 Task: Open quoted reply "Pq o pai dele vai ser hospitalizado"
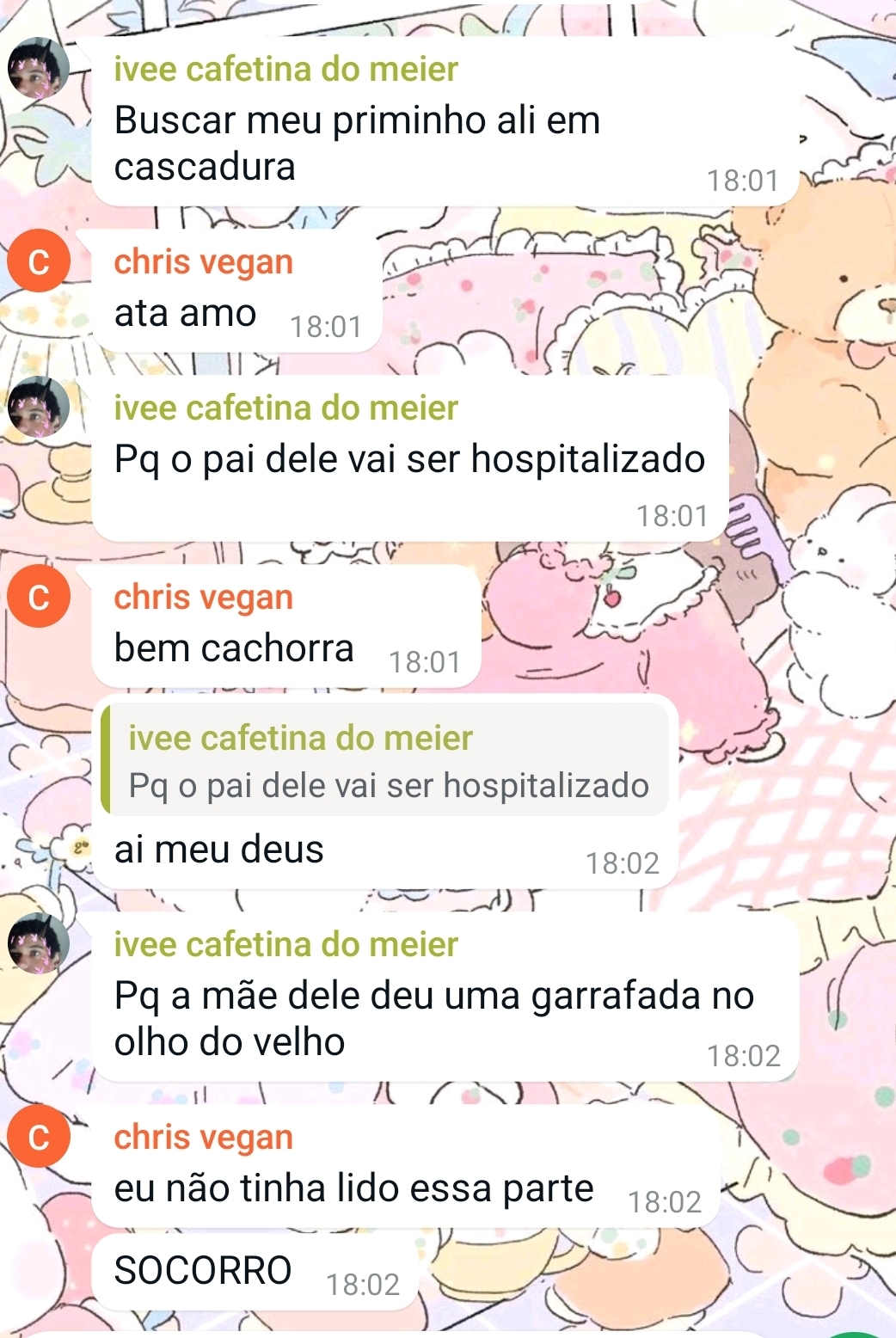pos(385,761)
